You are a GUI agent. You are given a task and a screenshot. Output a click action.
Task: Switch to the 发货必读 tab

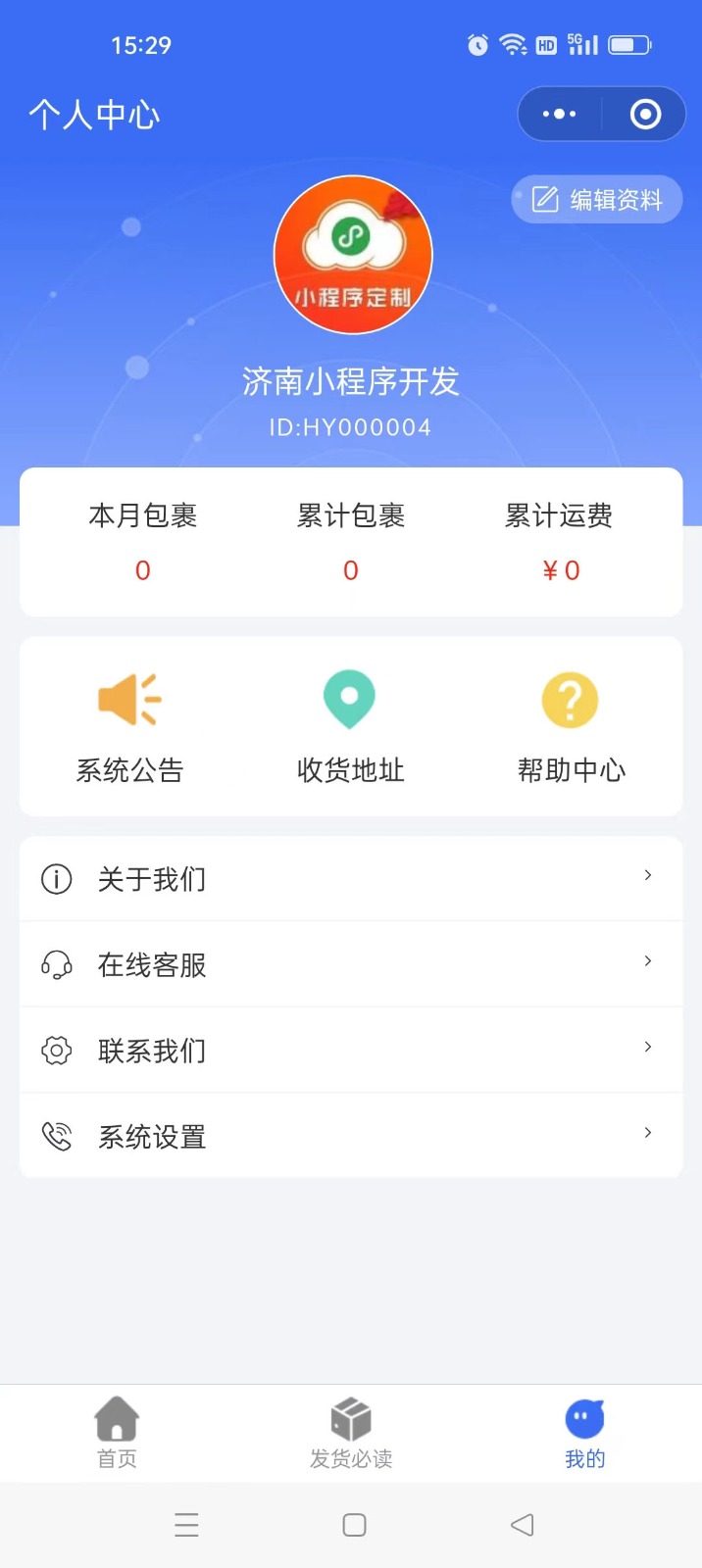pyautogui.click(x=351, y=1433)
